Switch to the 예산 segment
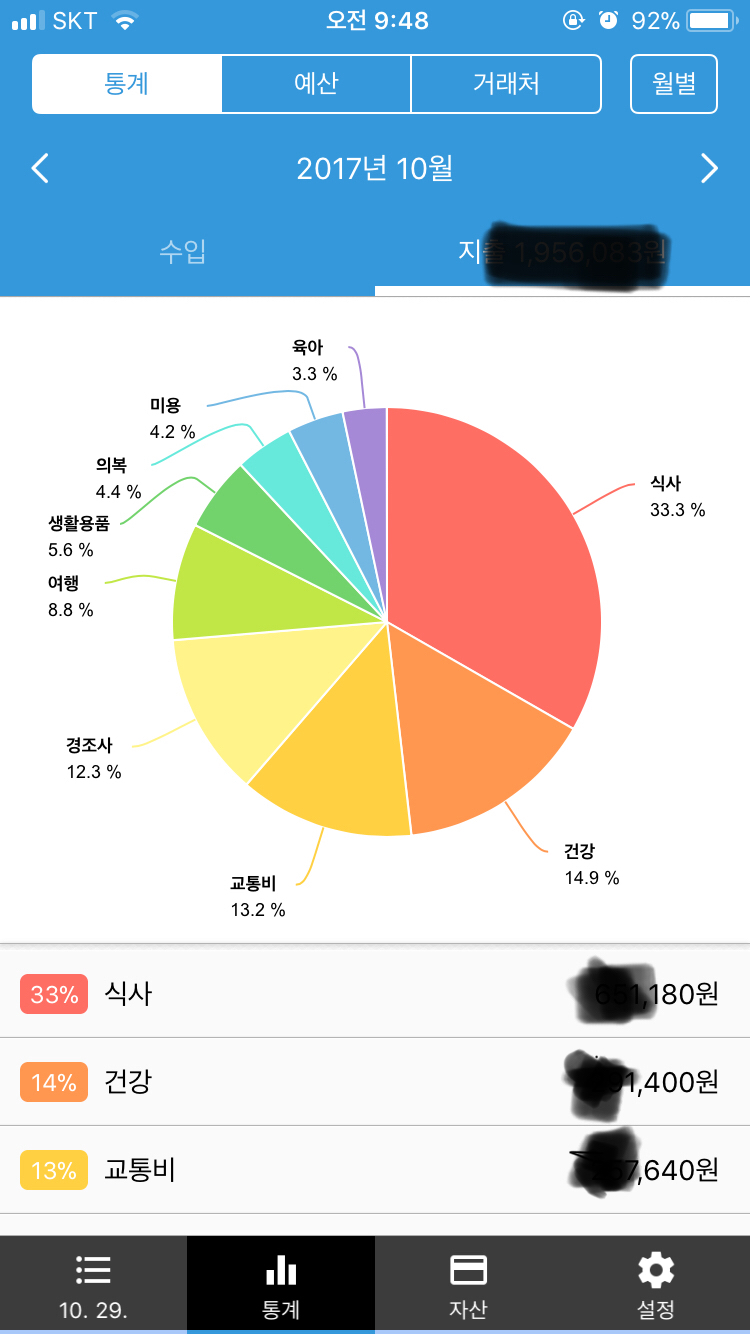 [x=316, y=84]
